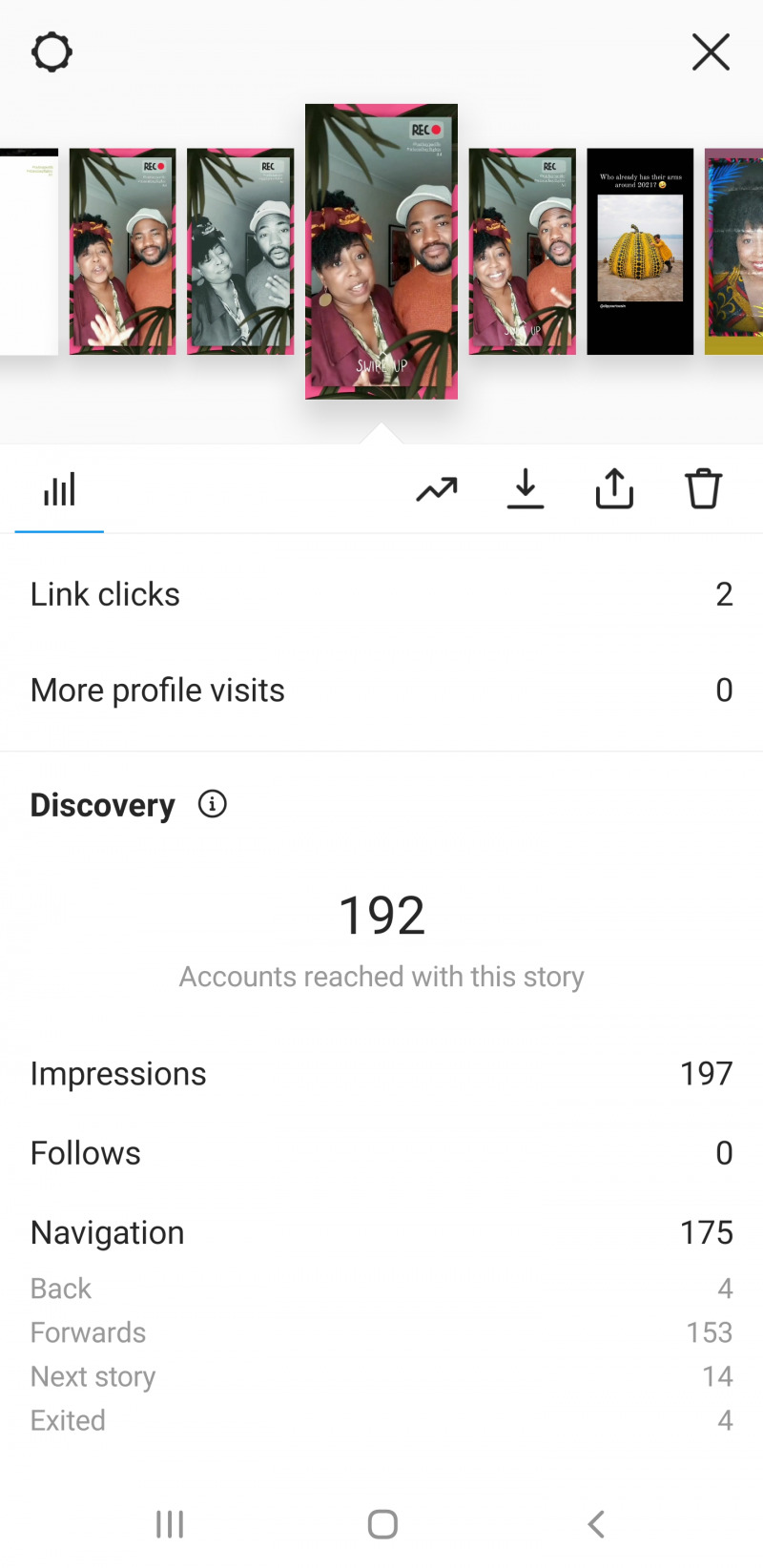Go back using system navigation
Image resolution: width=763 pixels, height=1568 pixels.
click(596, 1524)
